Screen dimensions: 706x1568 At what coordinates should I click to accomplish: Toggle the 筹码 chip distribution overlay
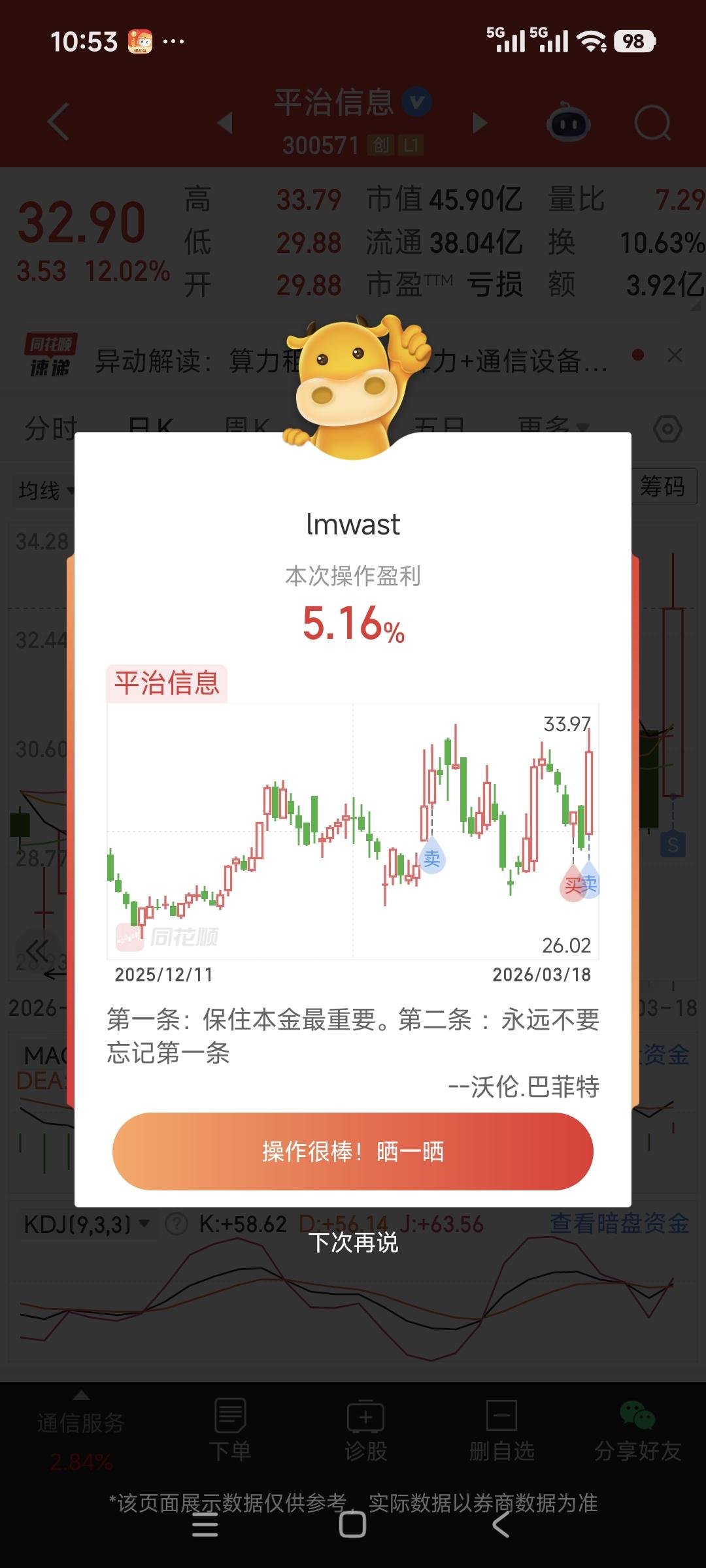tap(662, 487)
